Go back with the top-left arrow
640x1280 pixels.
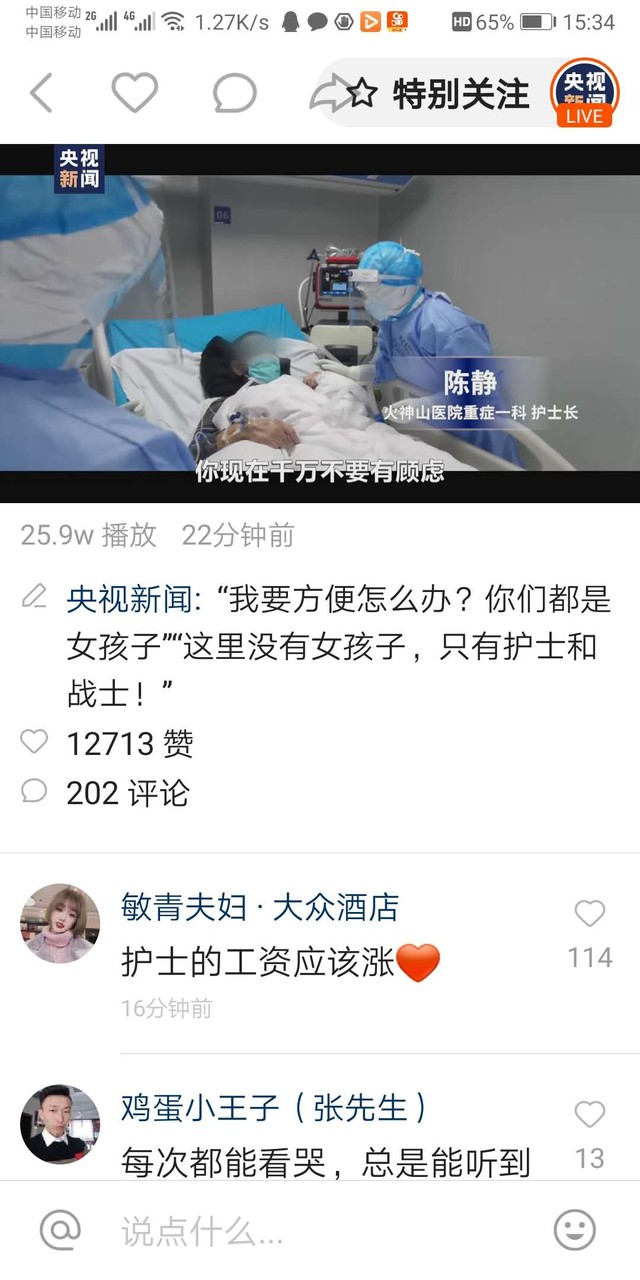pos(41,93)
